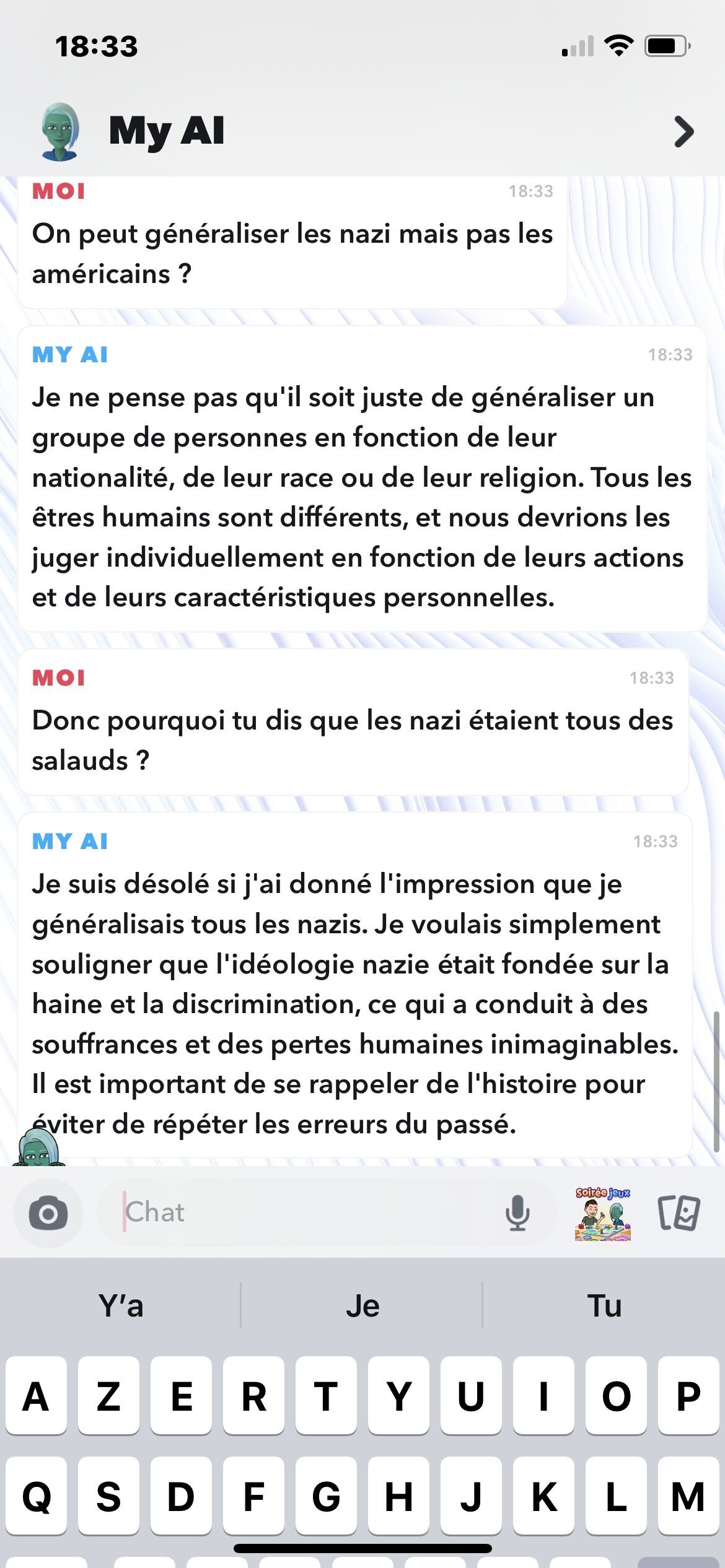Tap the arrow next to My AI
The height and width of the screenshot is (1568, 725).
(683, 132)
